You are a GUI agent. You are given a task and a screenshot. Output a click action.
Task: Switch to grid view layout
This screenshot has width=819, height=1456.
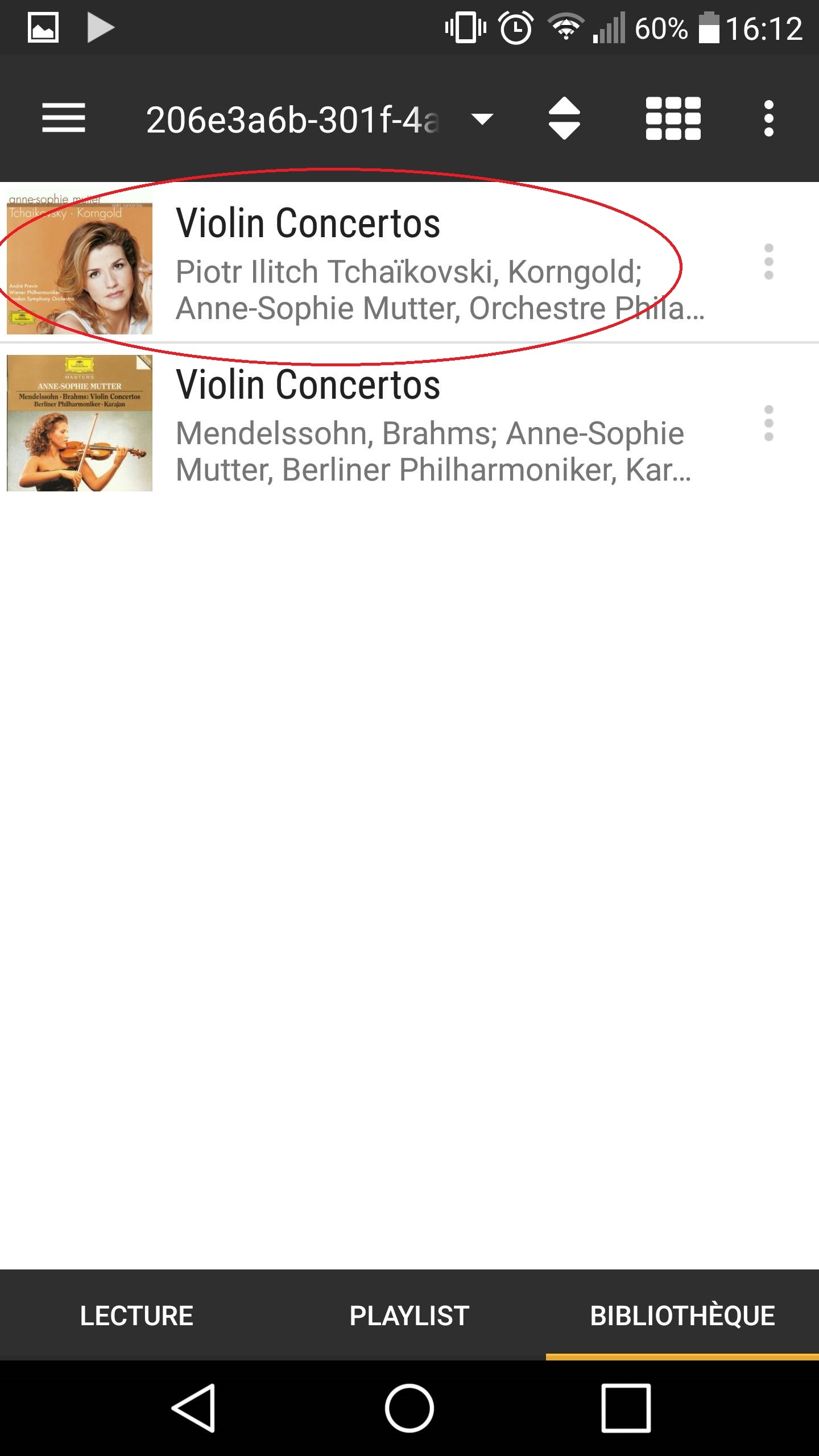[x=673, y=118]
